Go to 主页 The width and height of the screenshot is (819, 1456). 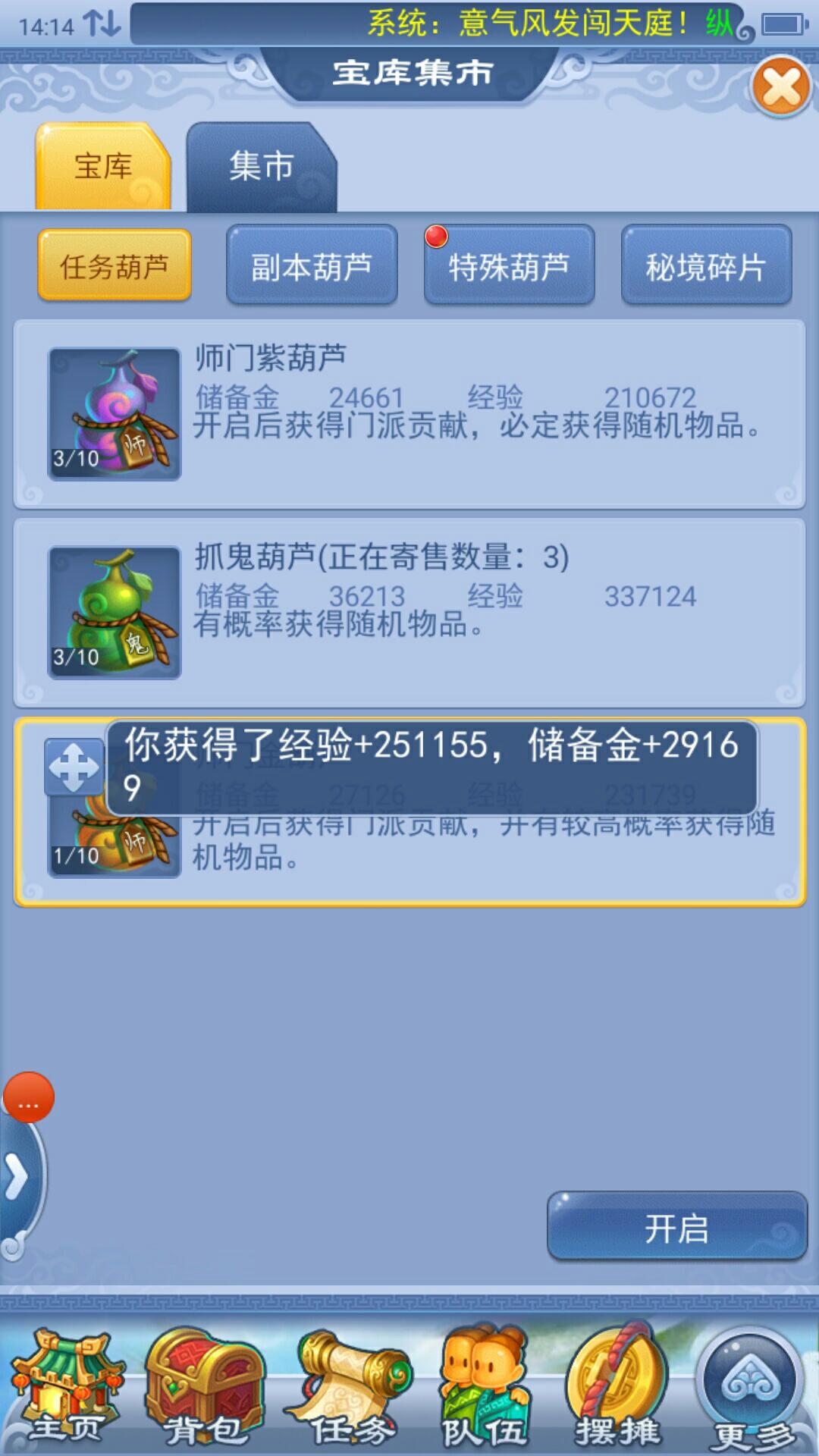65,1388
